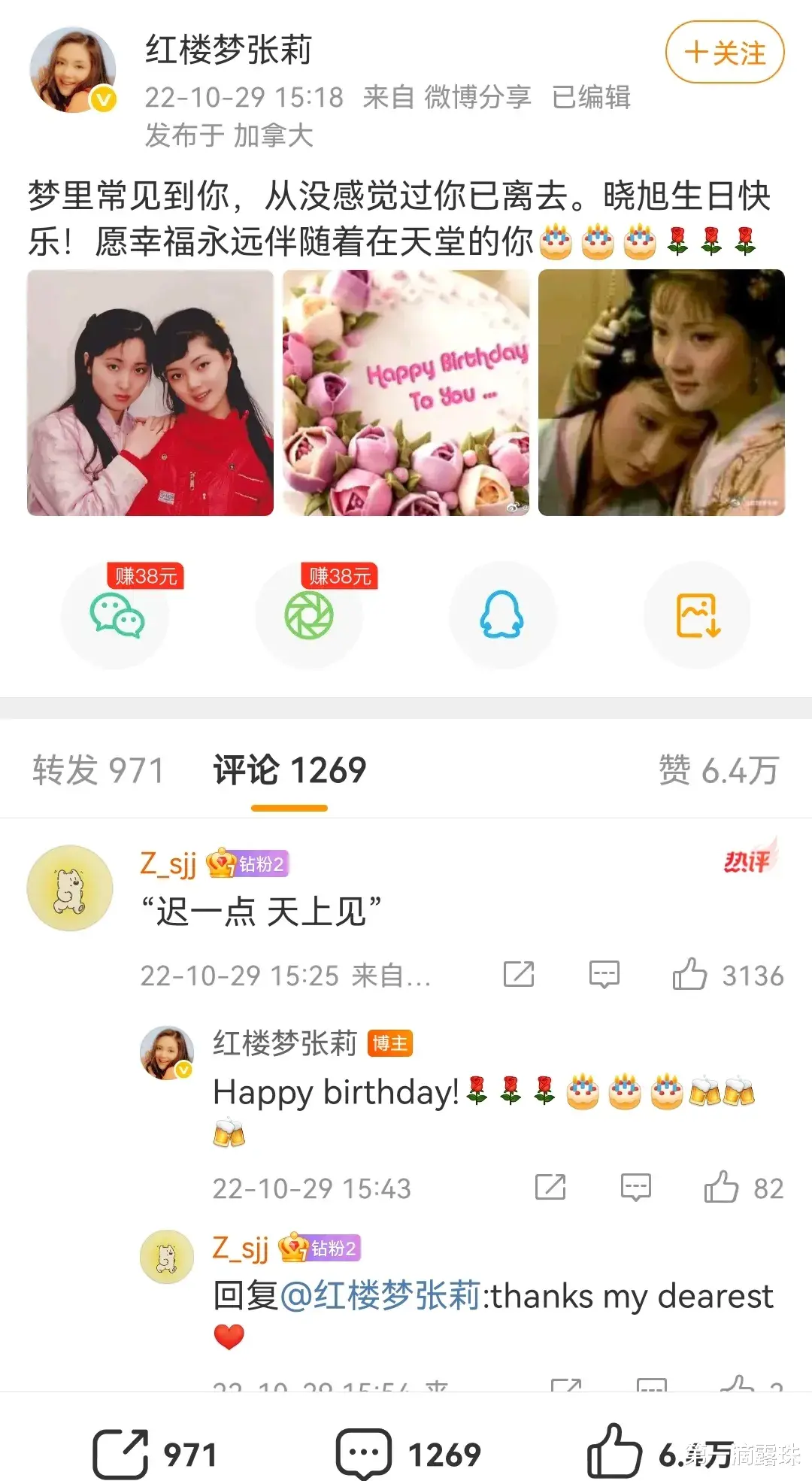Write a comment via bottom bar icon
Screen dimensions: 812x1481
[x=364, y=1454]
